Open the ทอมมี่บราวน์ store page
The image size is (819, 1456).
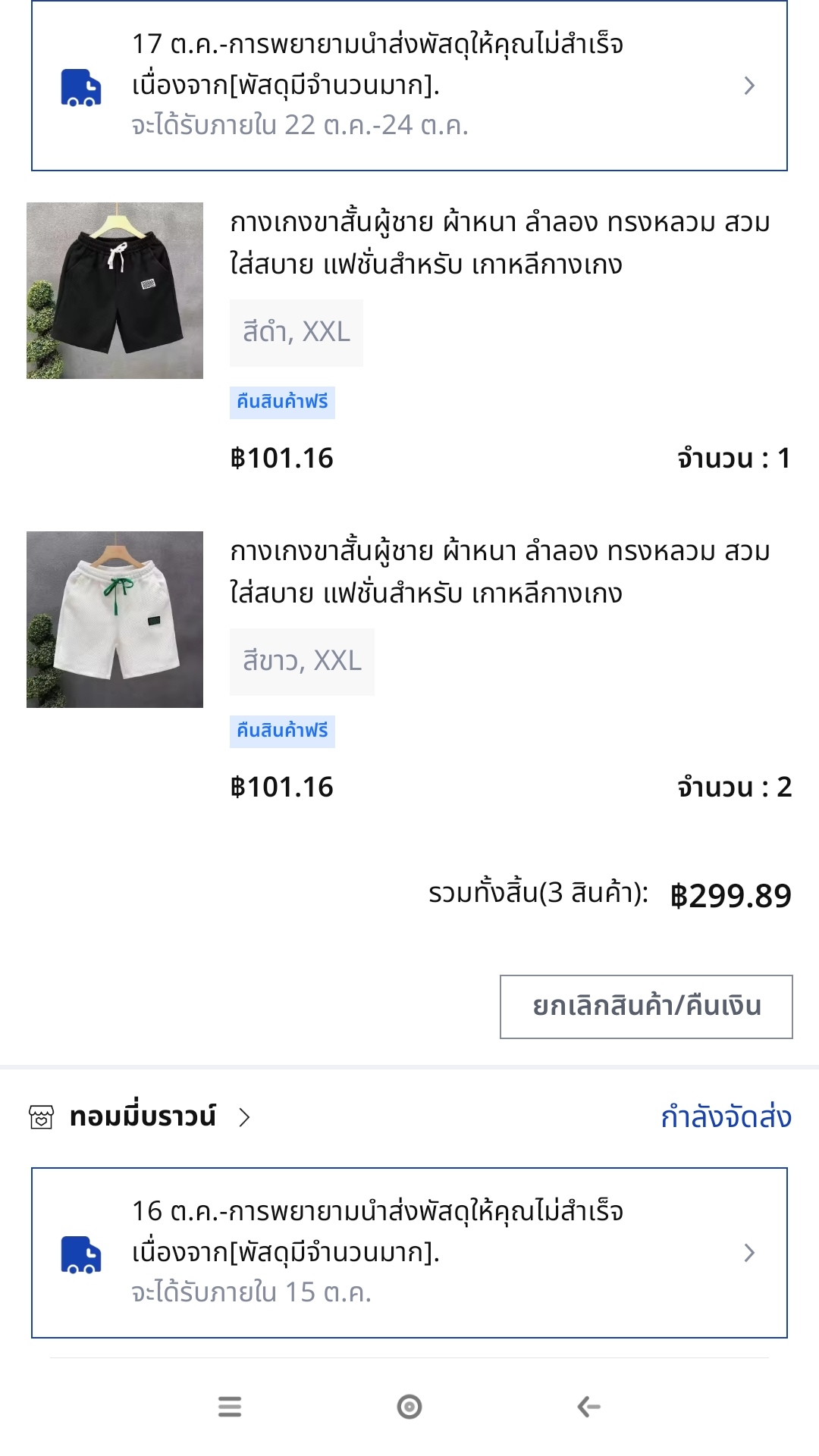tap(141, 1116)
